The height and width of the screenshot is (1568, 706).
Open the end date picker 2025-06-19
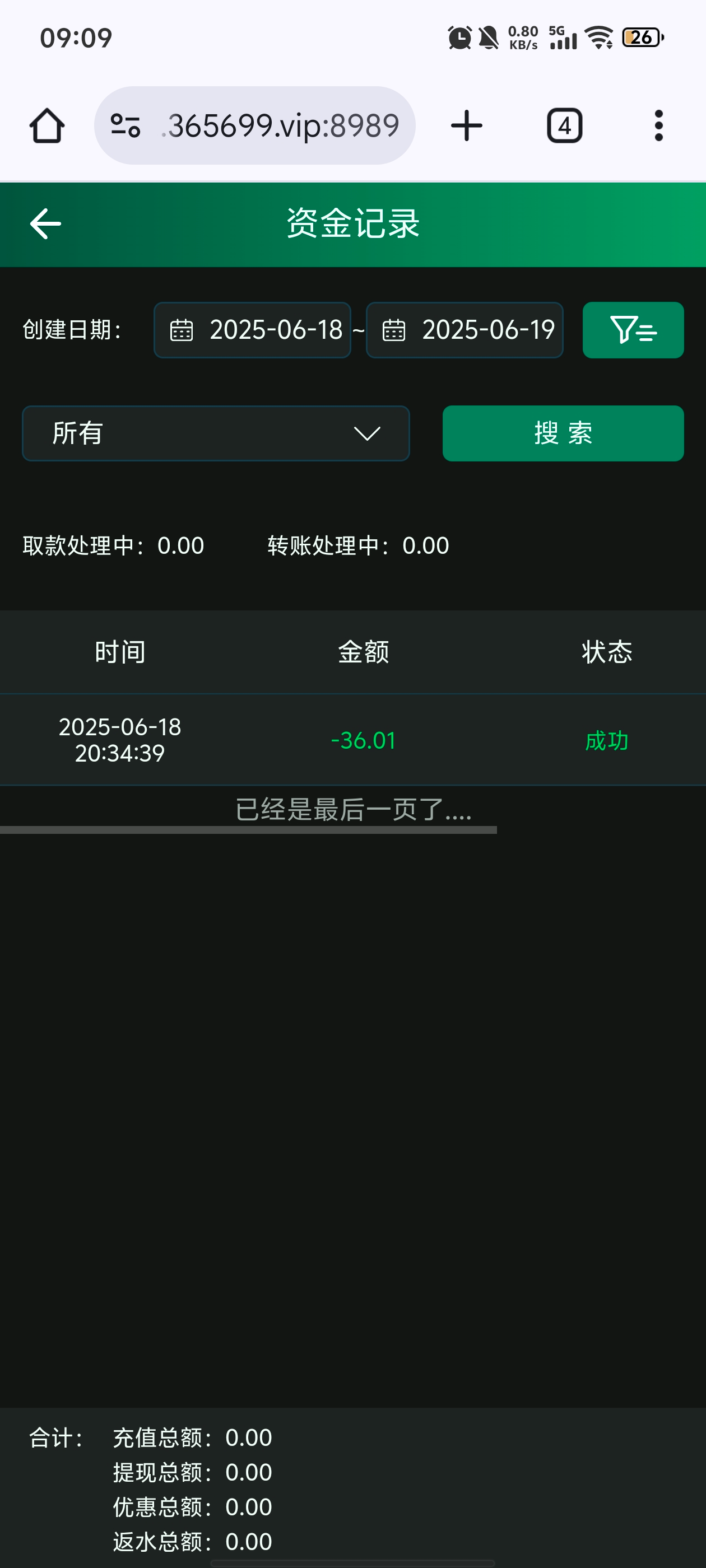464,330
